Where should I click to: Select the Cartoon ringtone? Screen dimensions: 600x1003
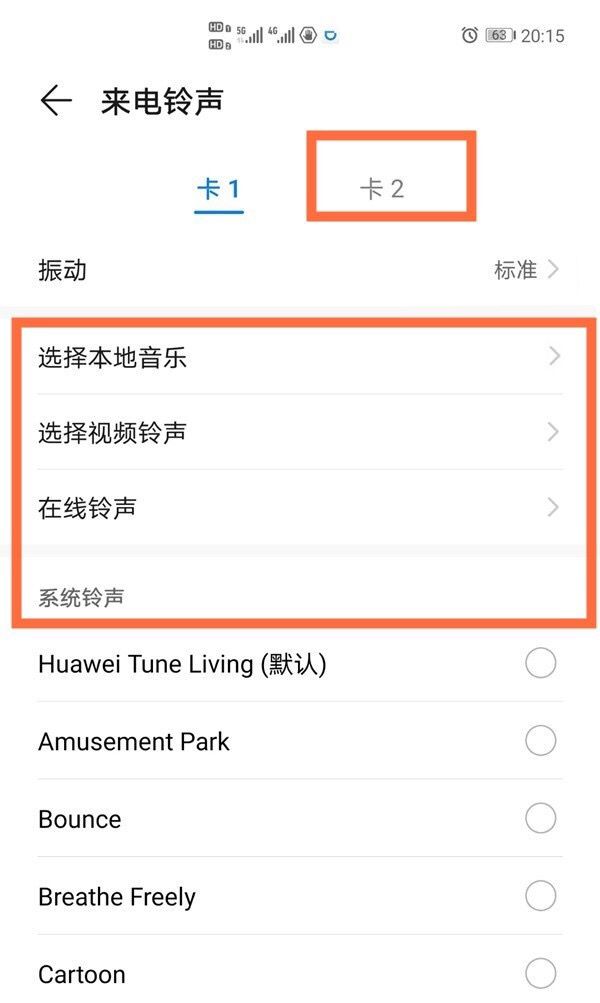[x=540, y=973]
